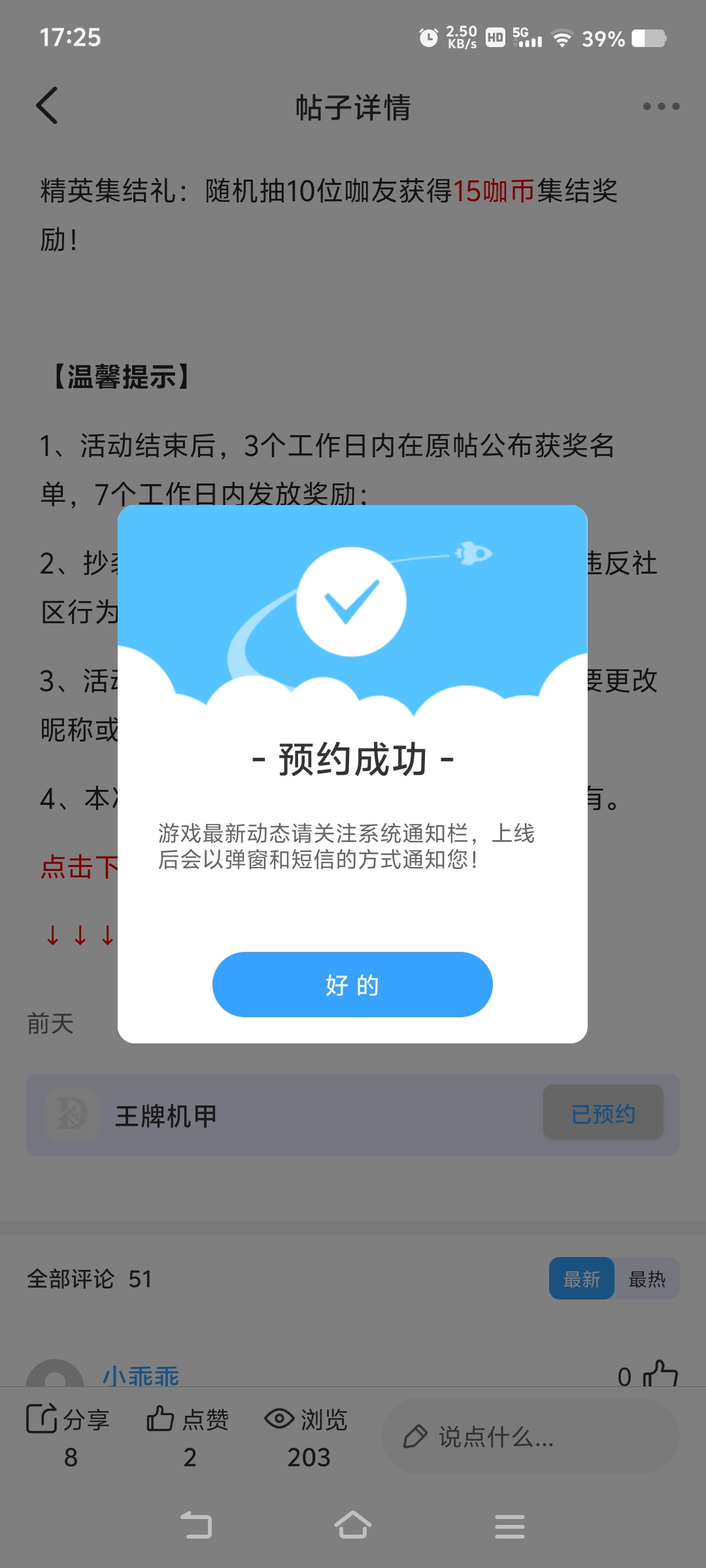The height and width of the screenshot is (1568, 706).
Task: Tap the 已预约 button for 王牌机甲
Action: tap(603, 1113)
